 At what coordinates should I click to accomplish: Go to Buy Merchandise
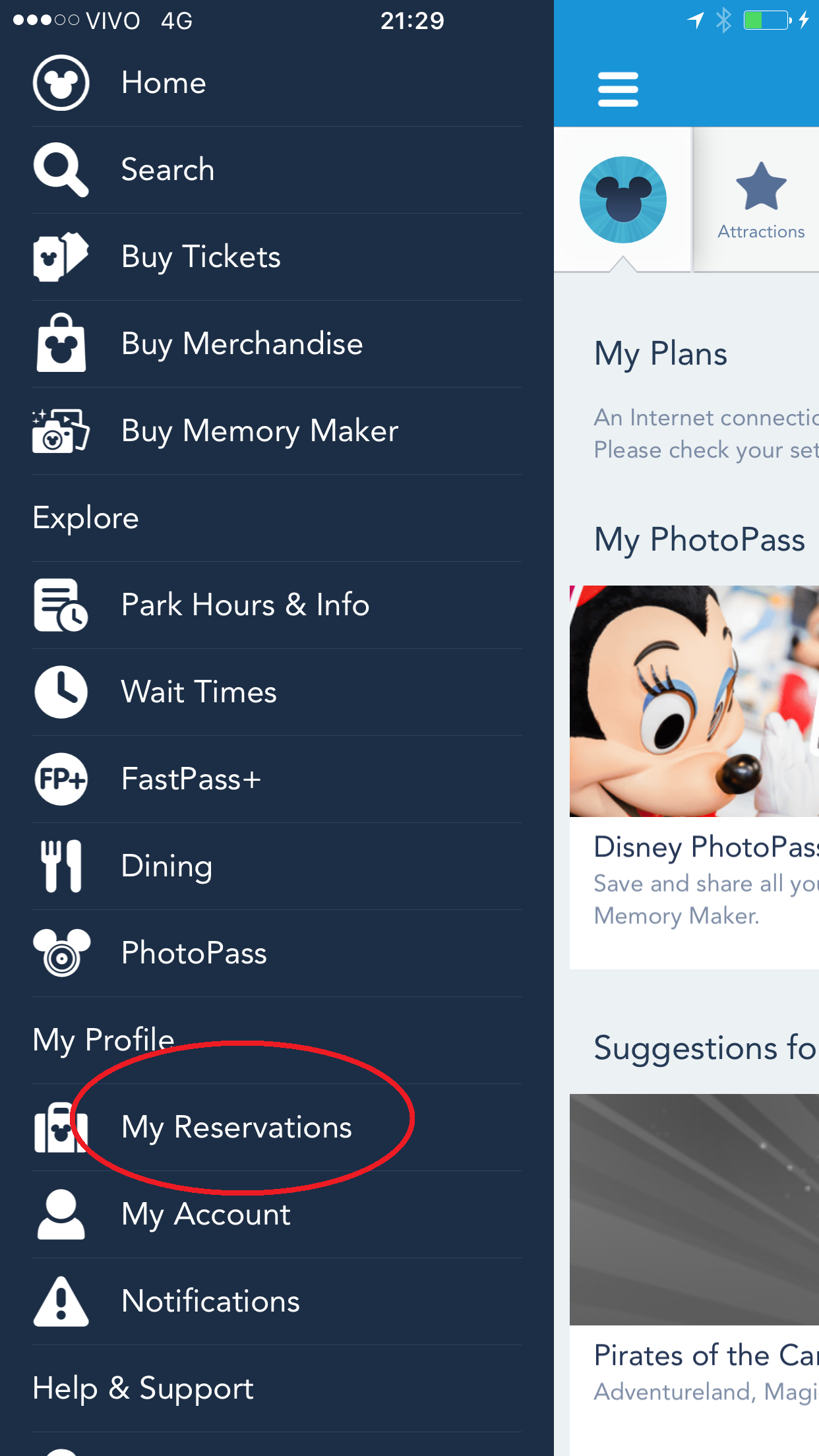[241, 344]
